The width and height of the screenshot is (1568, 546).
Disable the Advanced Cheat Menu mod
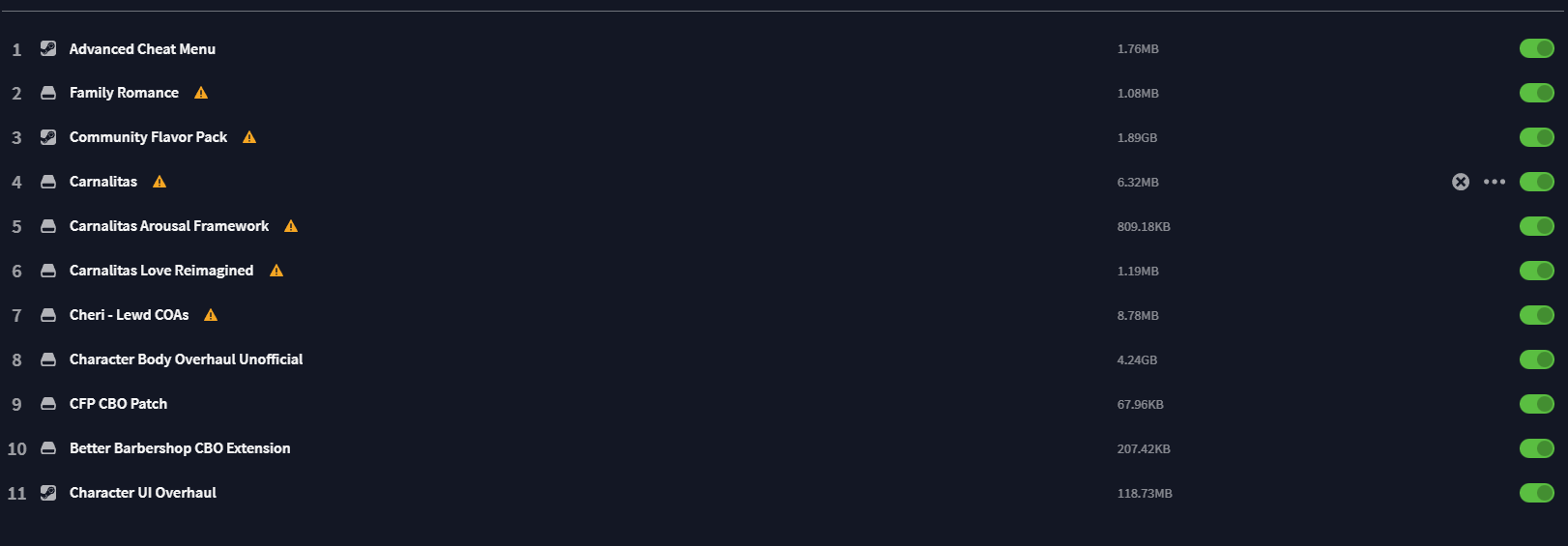(x=1536, y=48)
